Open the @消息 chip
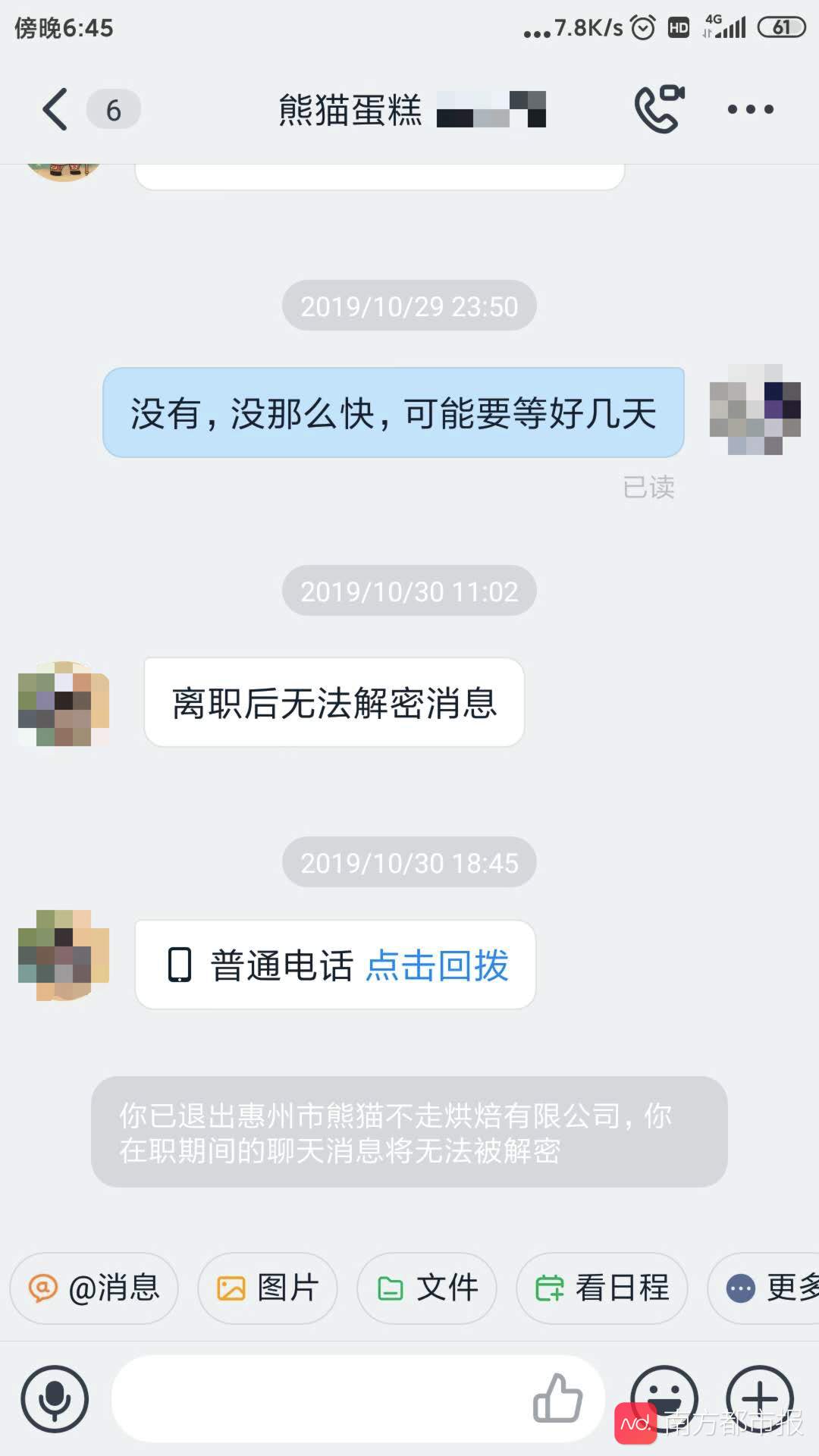819x1456 pixels. click(94, 1288)
